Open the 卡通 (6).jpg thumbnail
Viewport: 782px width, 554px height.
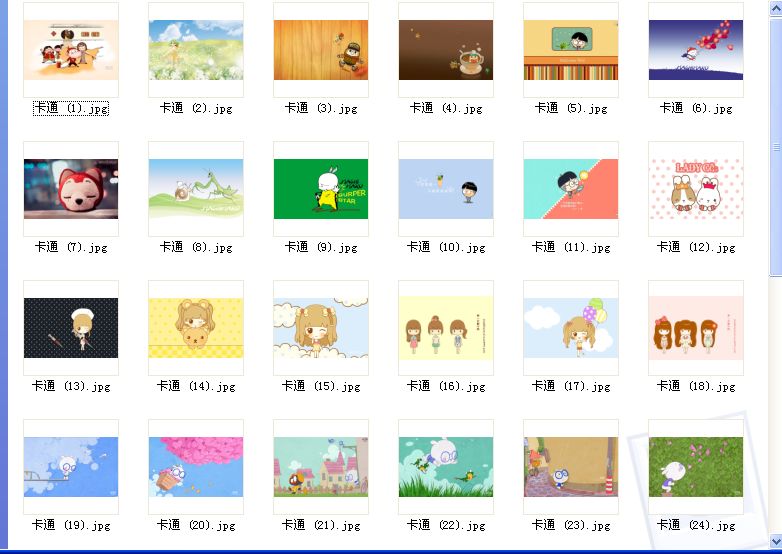[695, 50]
